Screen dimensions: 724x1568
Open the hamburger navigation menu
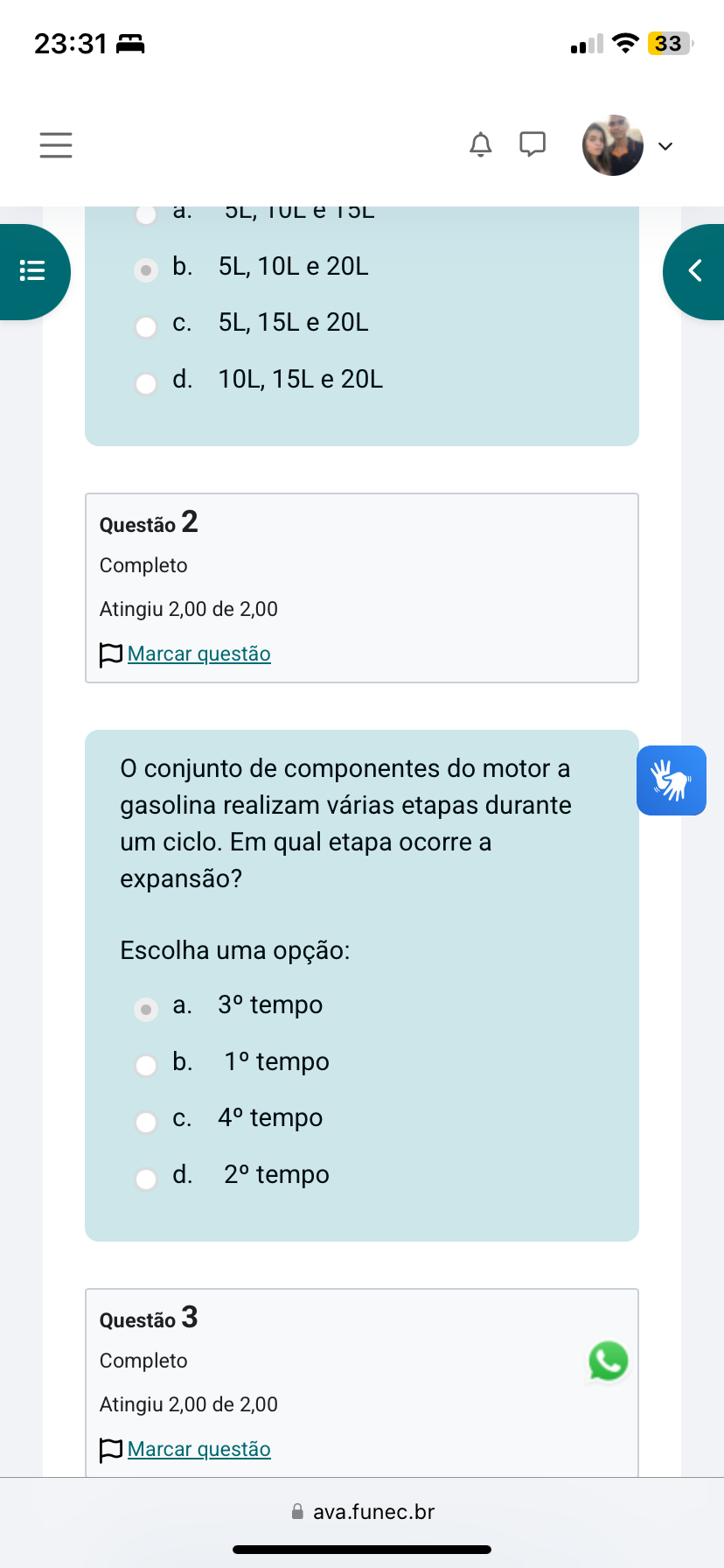(56, 144)
